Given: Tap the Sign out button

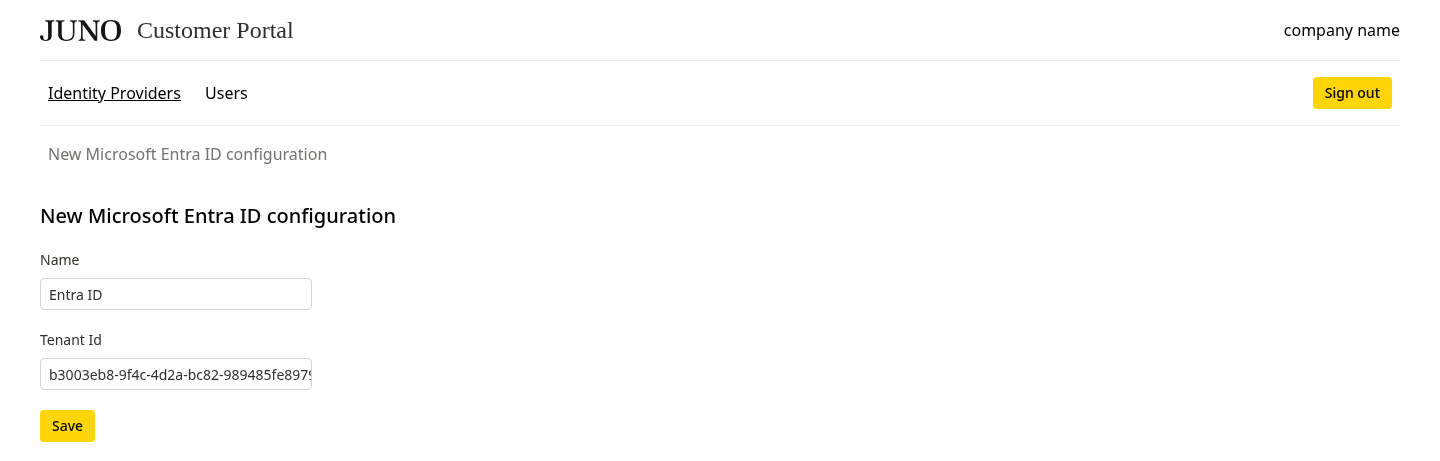Looking at the screenshot, I should (x=1351, y=93).
